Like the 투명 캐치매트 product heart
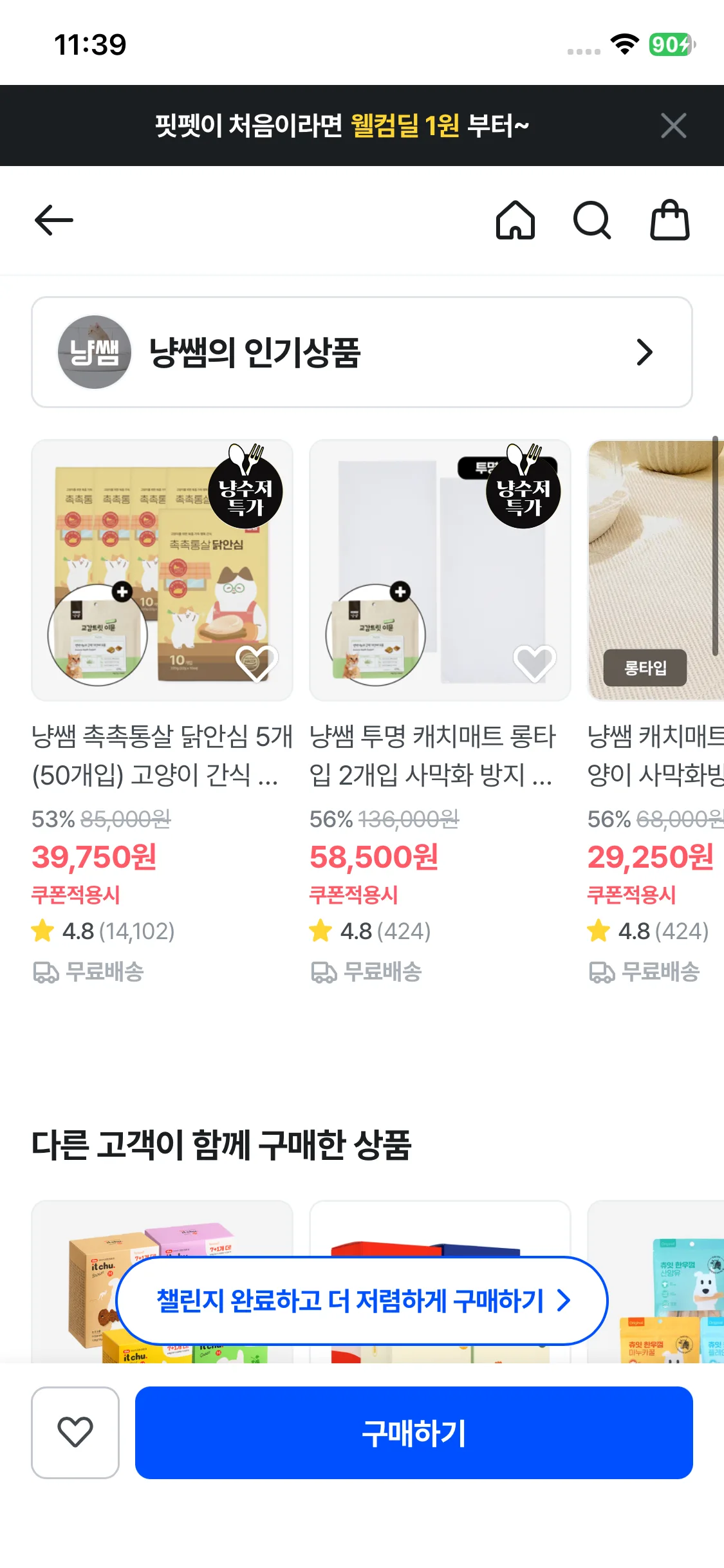Image resolution: width=724 pixels, height=1568 pixels. pos(535,662)
